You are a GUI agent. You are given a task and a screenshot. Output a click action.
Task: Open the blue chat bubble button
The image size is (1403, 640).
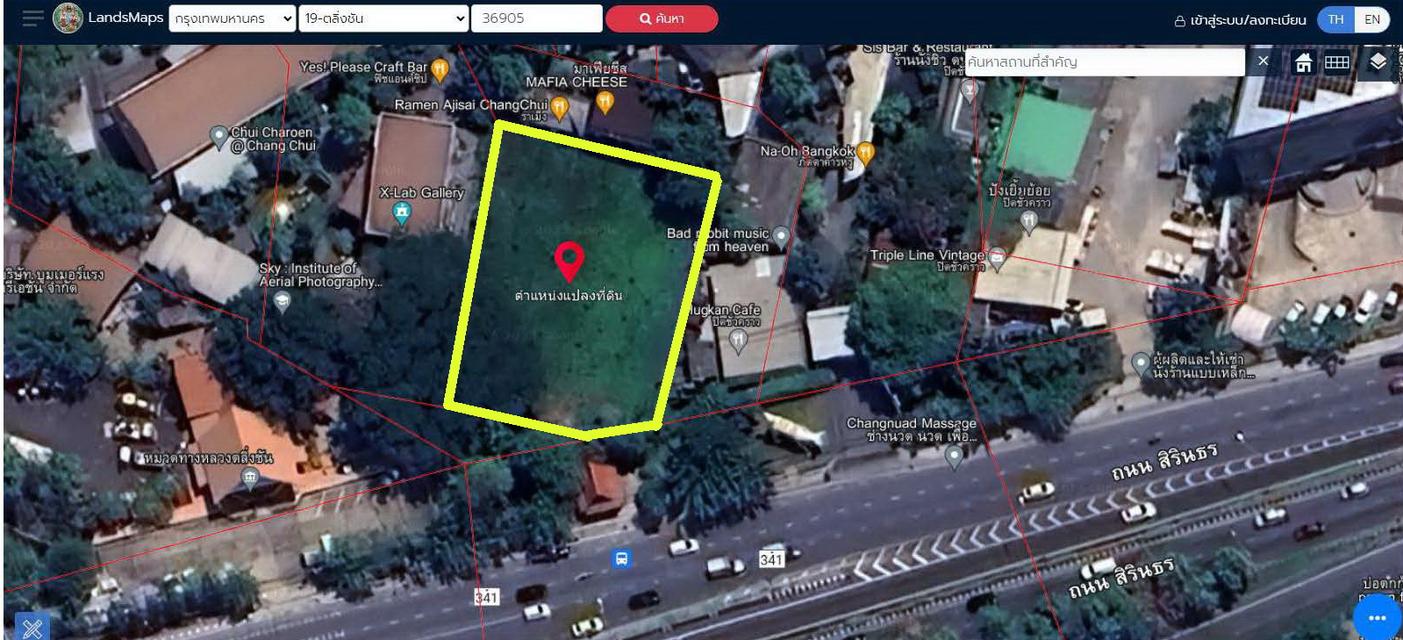tap(1377, 617)
